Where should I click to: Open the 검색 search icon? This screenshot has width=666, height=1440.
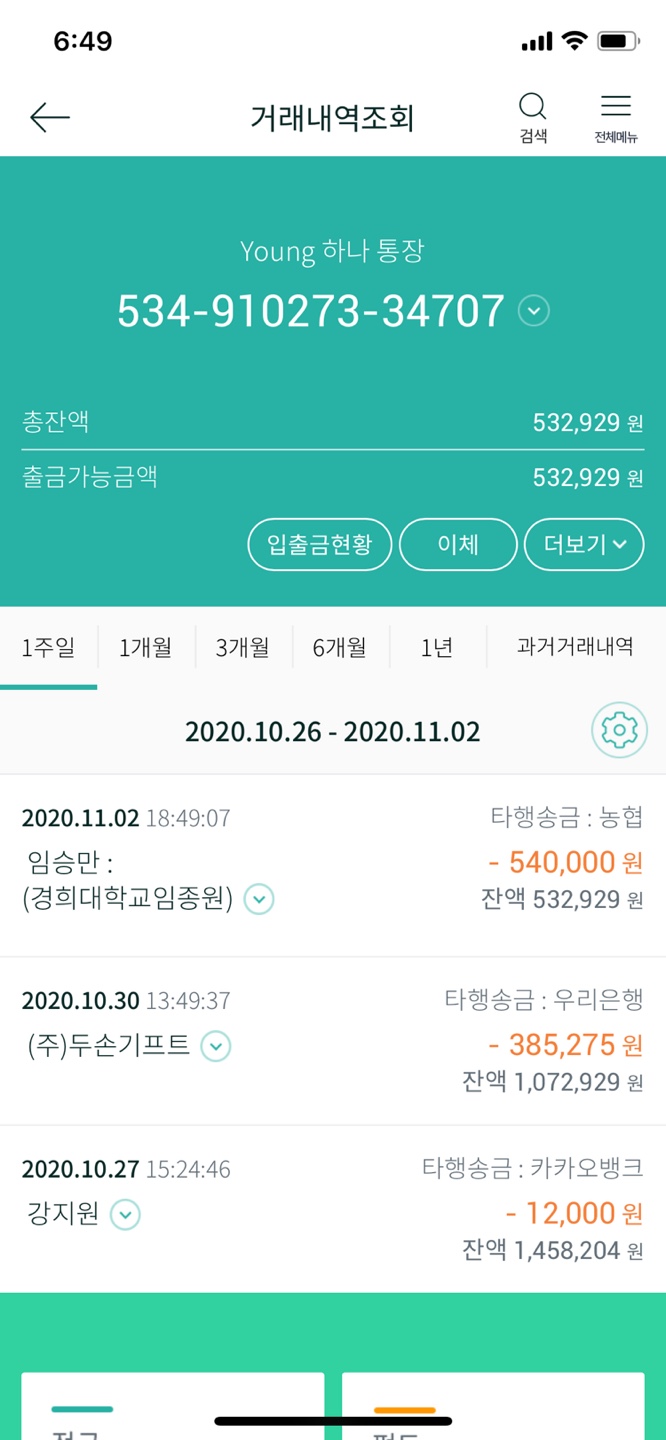pyautogui.click(x=533, y=118)
